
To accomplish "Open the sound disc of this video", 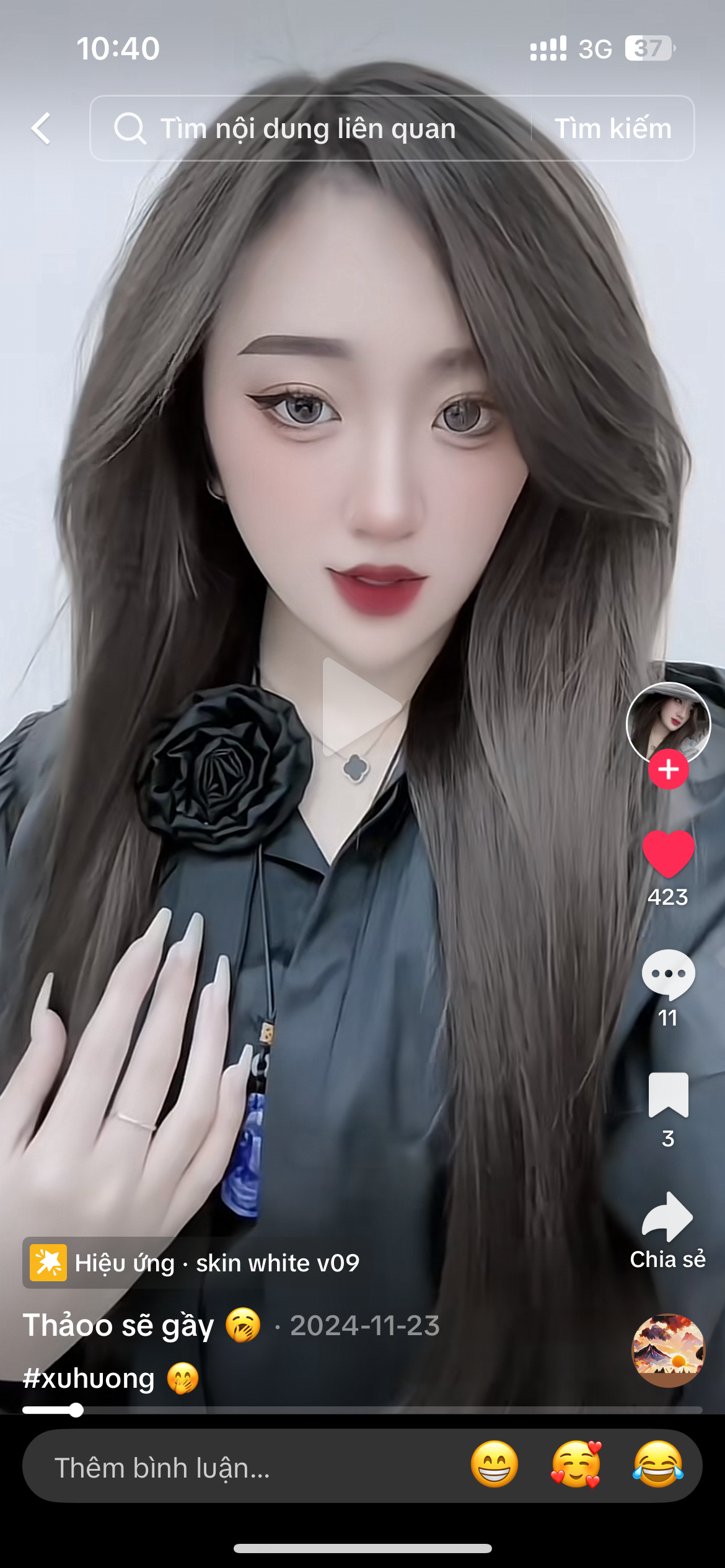I will point(668,1350).
